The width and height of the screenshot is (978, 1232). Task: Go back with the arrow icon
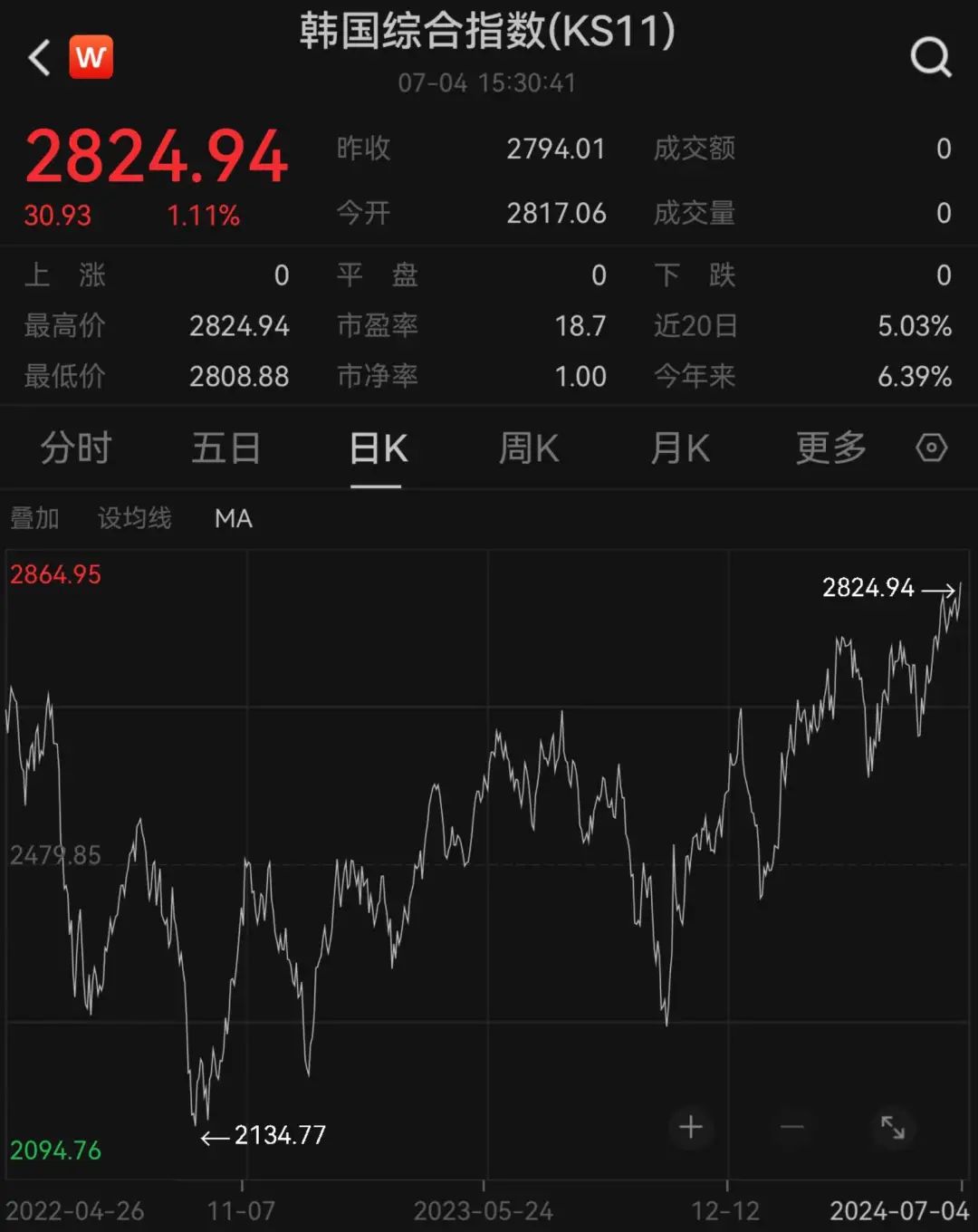click(x=39, y=58)
